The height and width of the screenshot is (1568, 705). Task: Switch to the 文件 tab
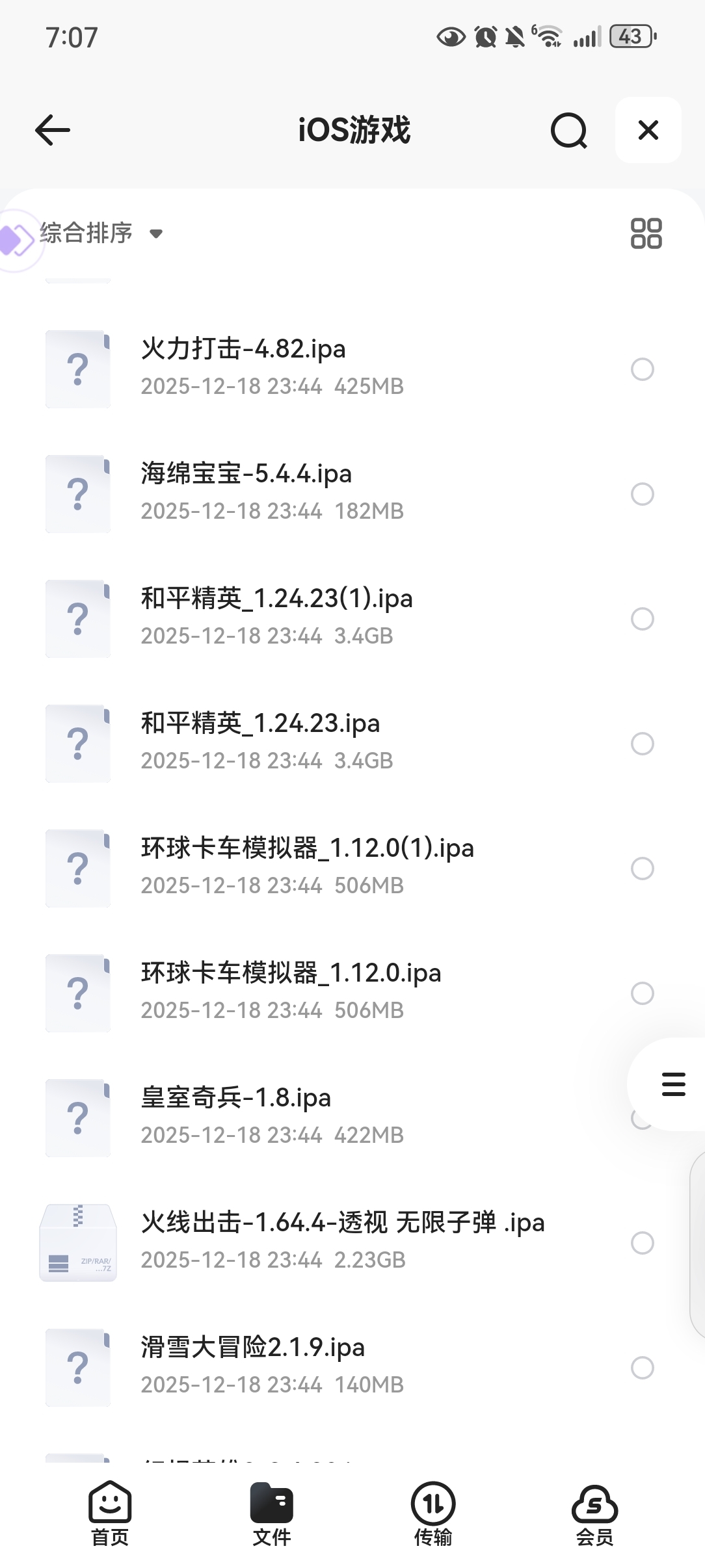[271, 1513]
